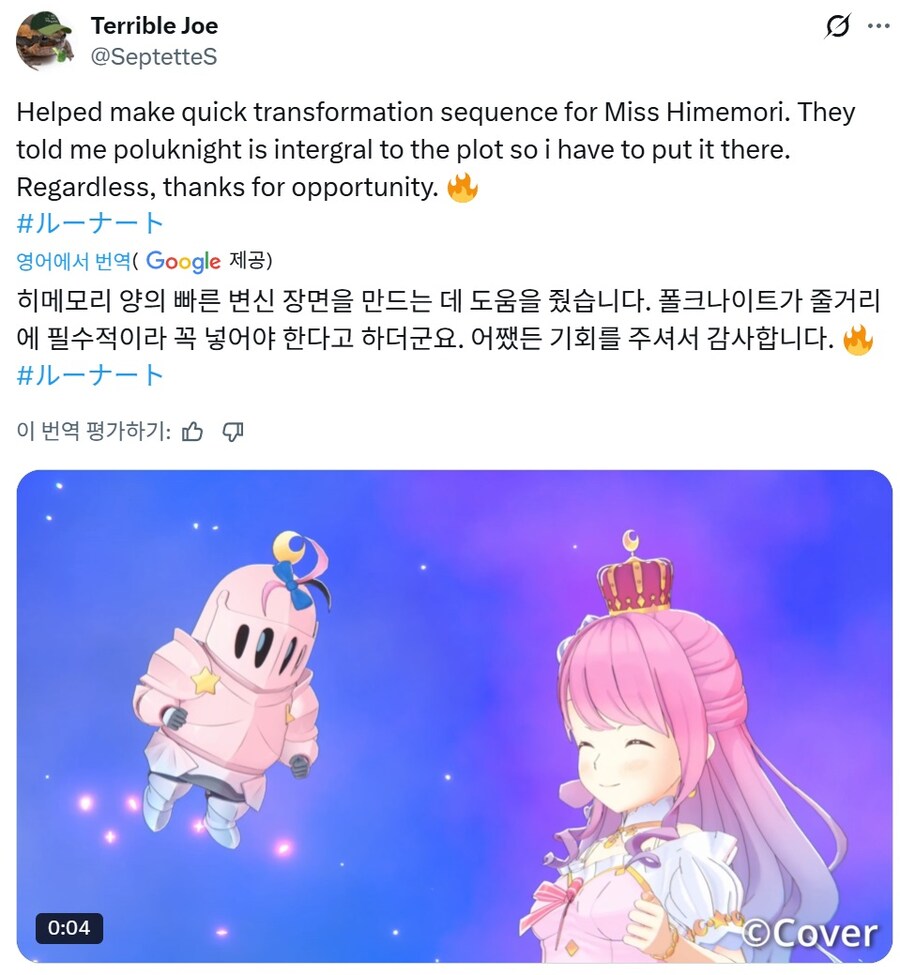Open Terrible Joe's profile picture
The height and width of the screenshot is (975, 900).
43,42
